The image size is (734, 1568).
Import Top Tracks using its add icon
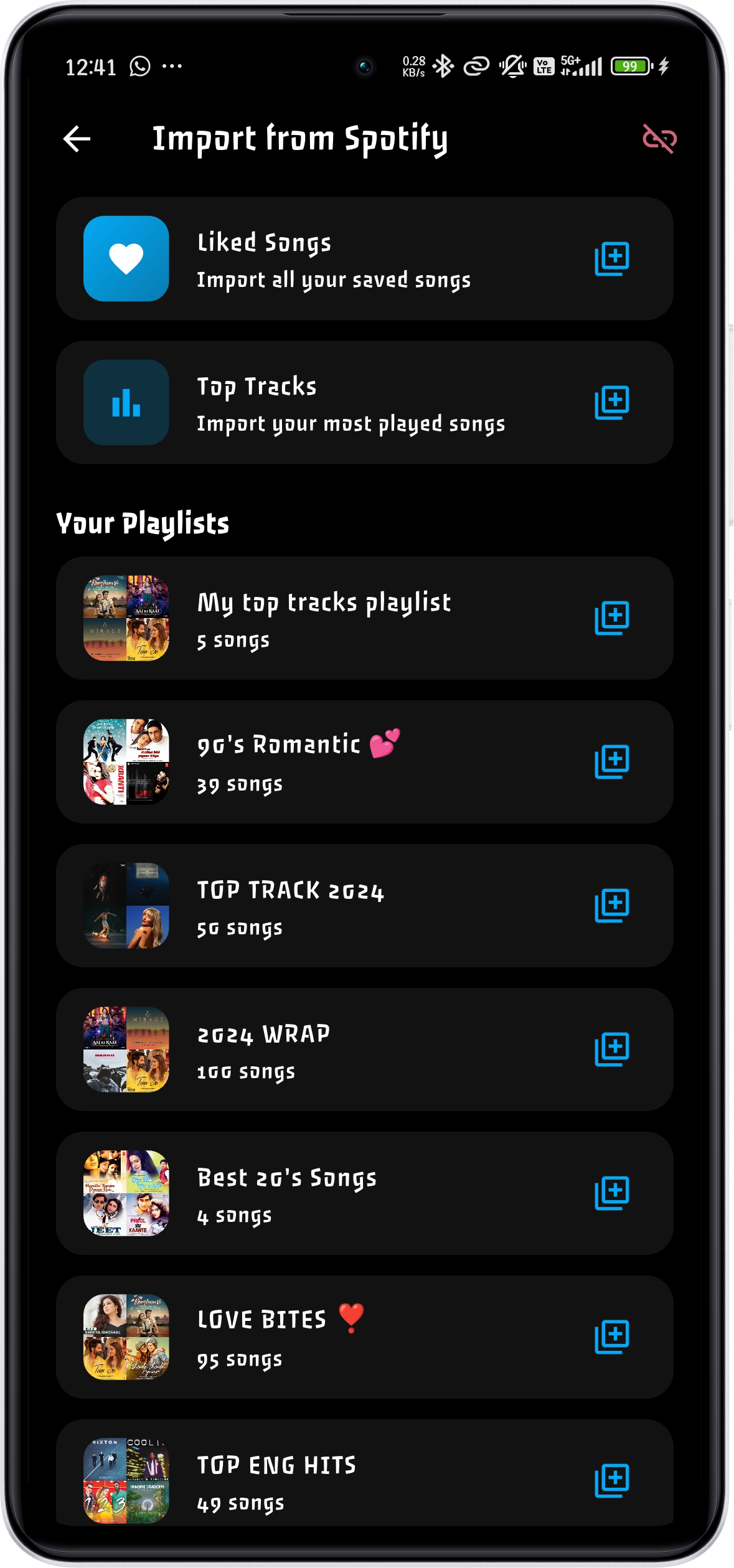tap(612, 403)
